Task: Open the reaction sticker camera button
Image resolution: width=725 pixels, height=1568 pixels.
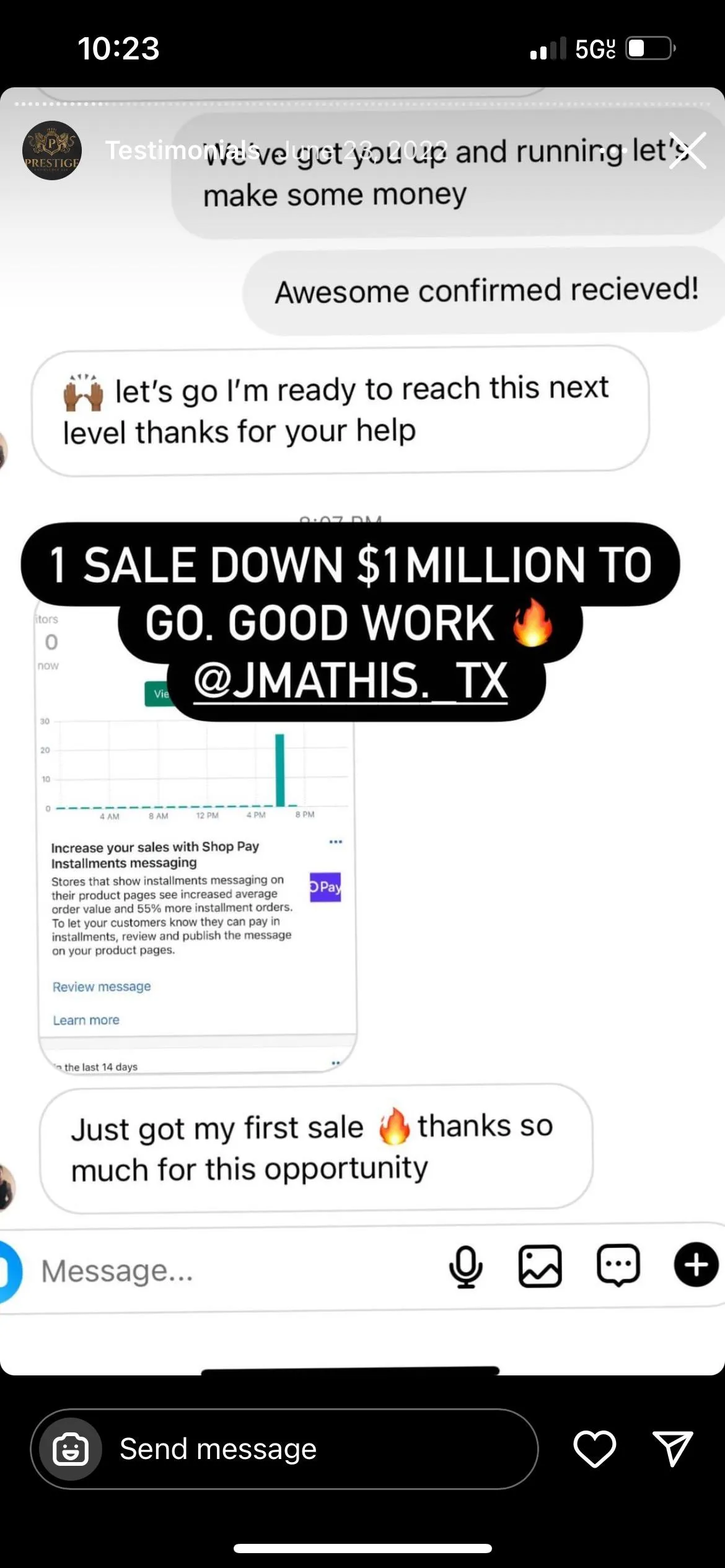Action: tap(71, 1449)
